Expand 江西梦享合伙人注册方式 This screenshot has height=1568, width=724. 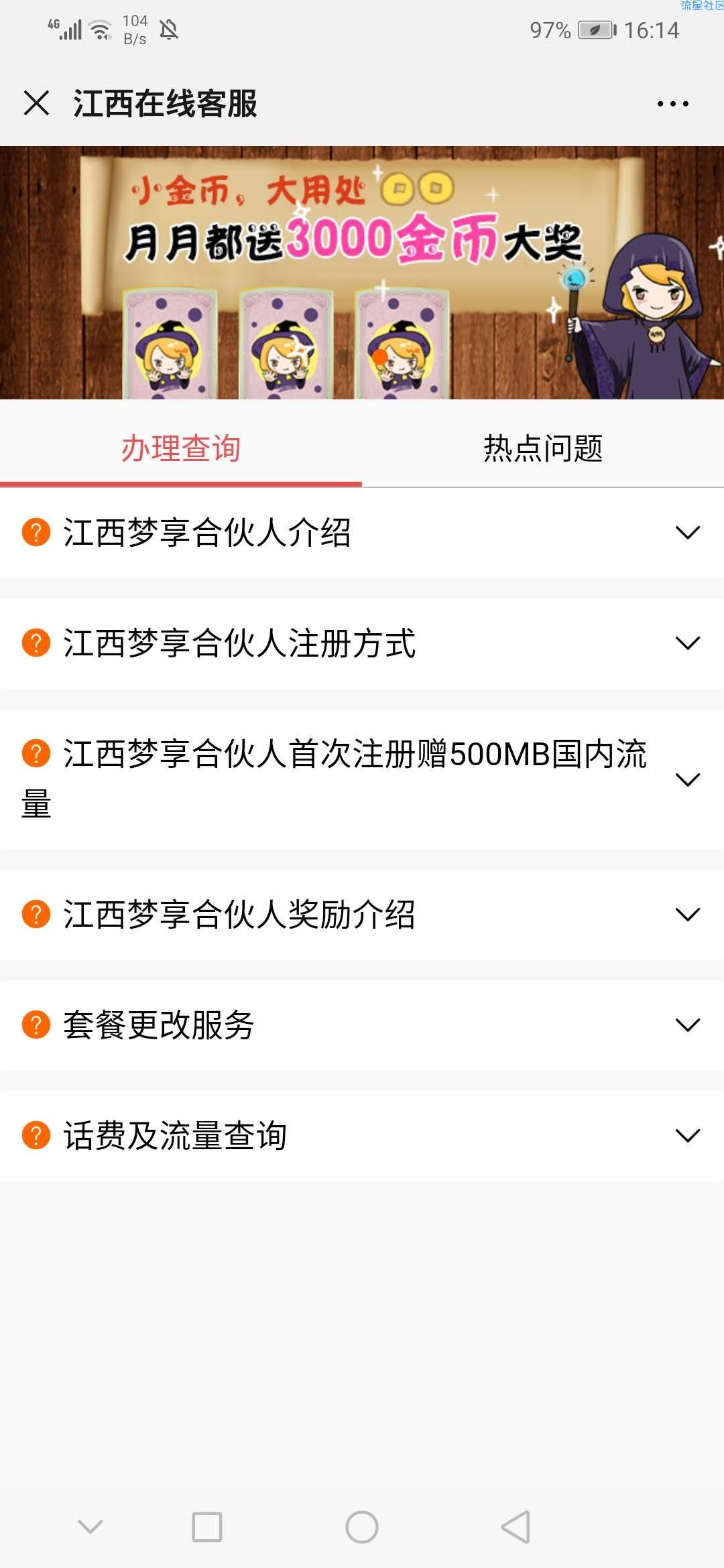pos(362,643)
